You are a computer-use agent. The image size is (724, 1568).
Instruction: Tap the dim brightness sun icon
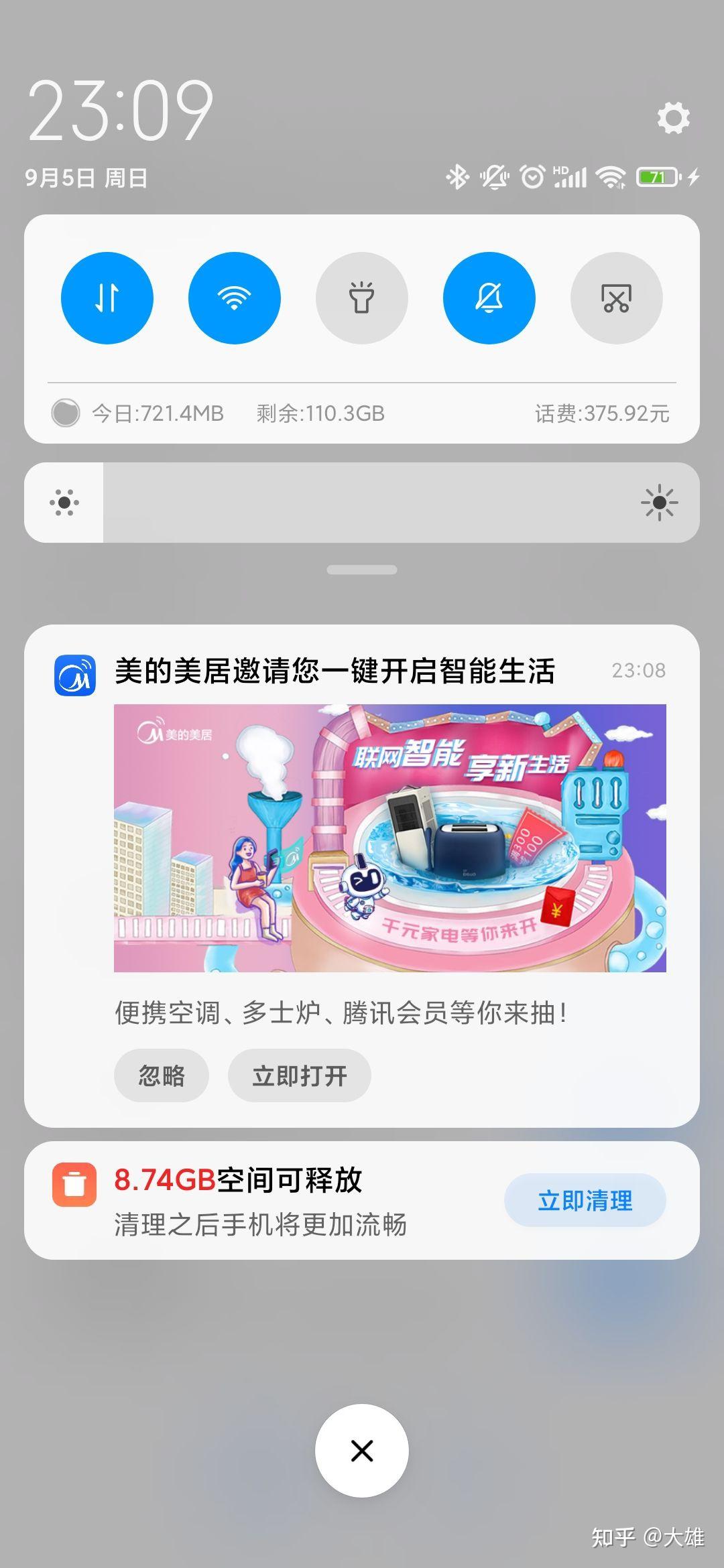(x=64, y=501)
